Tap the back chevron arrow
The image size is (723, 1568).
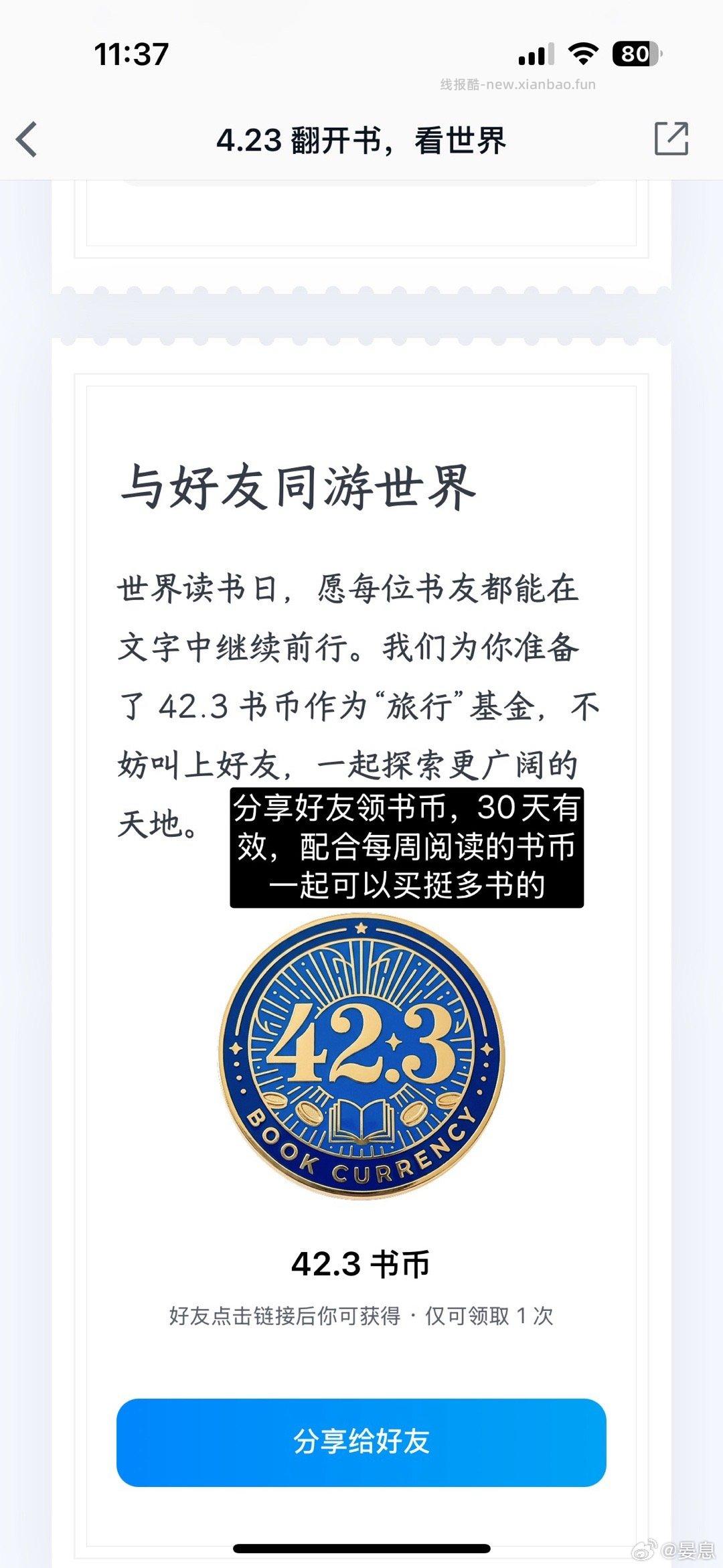click(25, 139)
